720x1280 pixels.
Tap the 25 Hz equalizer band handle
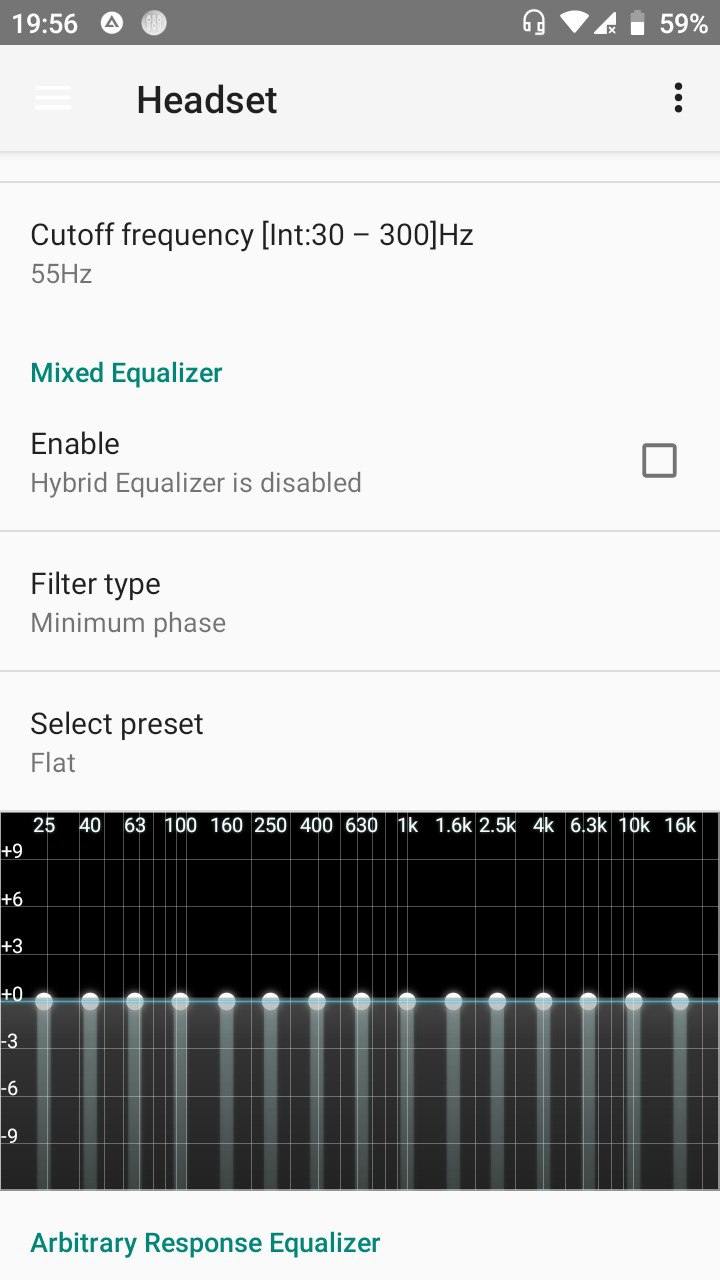[x=44, y=1001]
